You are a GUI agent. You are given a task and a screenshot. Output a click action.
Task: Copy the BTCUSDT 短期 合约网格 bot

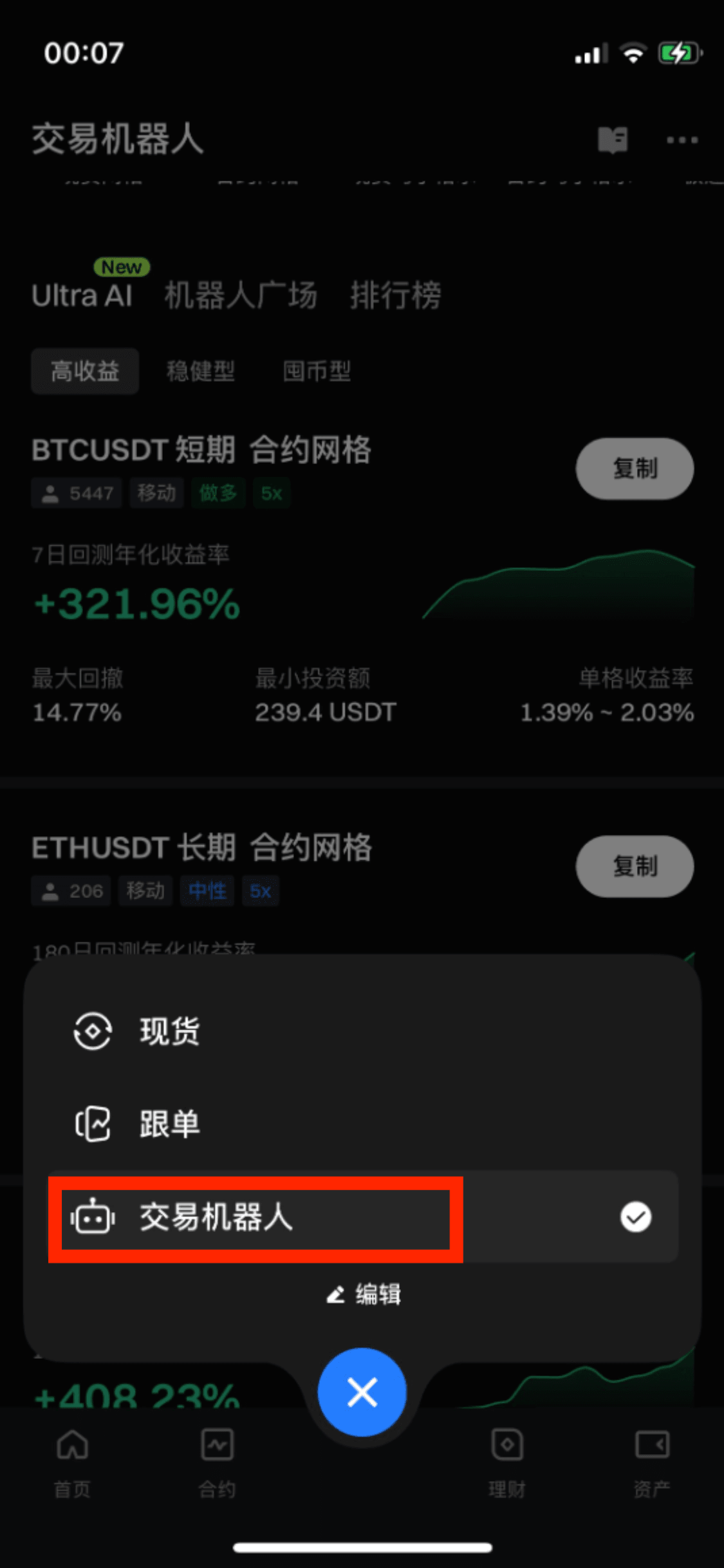point(635,469)
